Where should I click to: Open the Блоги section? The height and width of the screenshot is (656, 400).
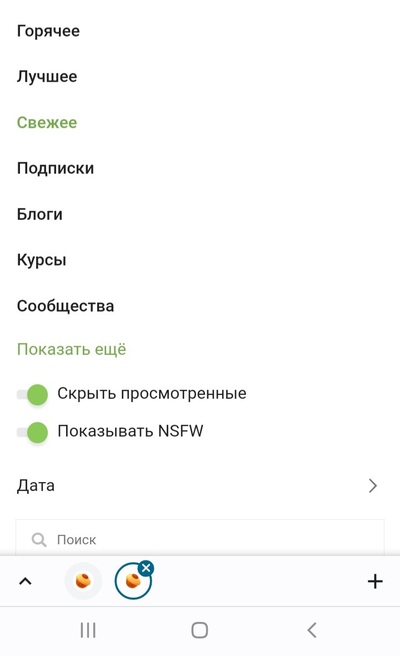pyautogui.click(x=40, y=214)
